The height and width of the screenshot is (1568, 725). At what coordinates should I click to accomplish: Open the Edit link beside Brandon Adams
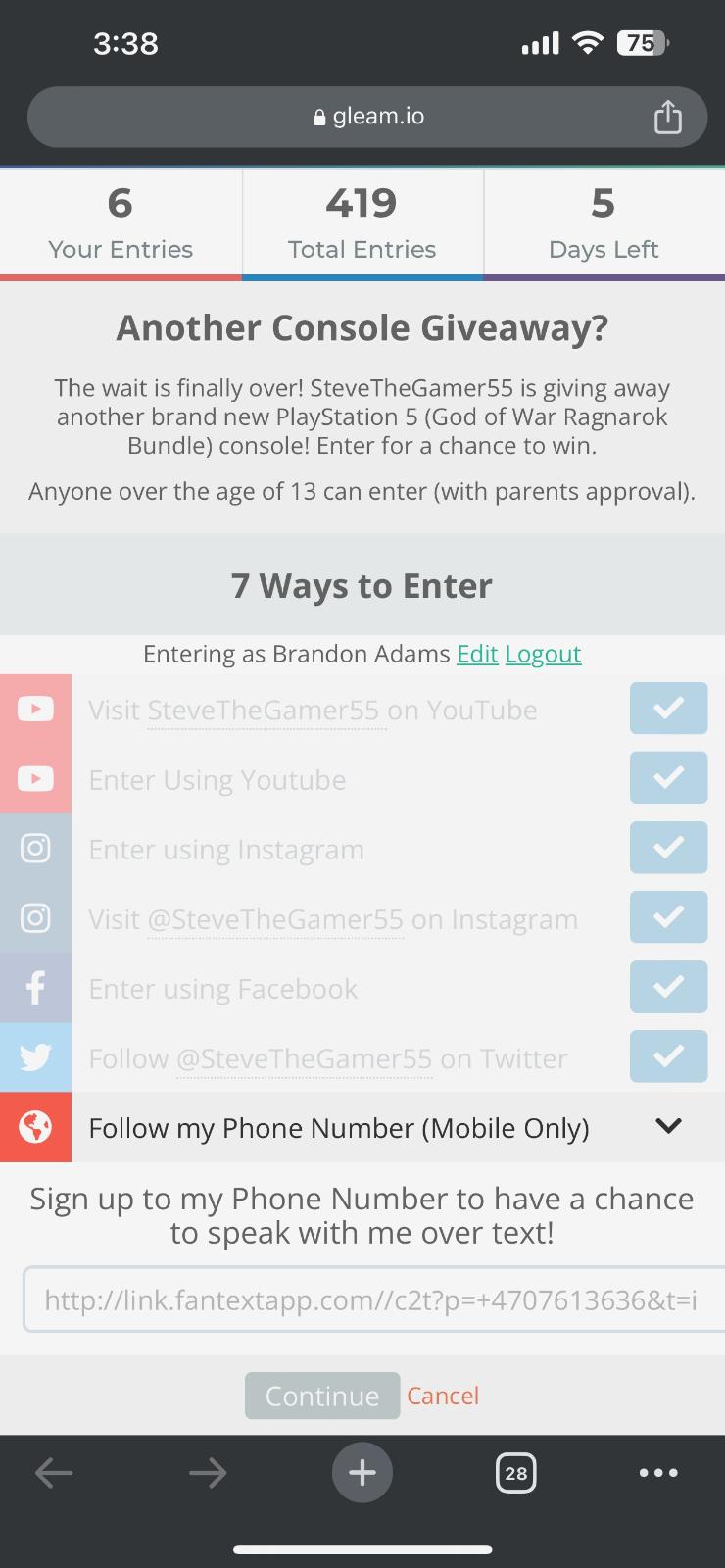(x=477, y=654)
